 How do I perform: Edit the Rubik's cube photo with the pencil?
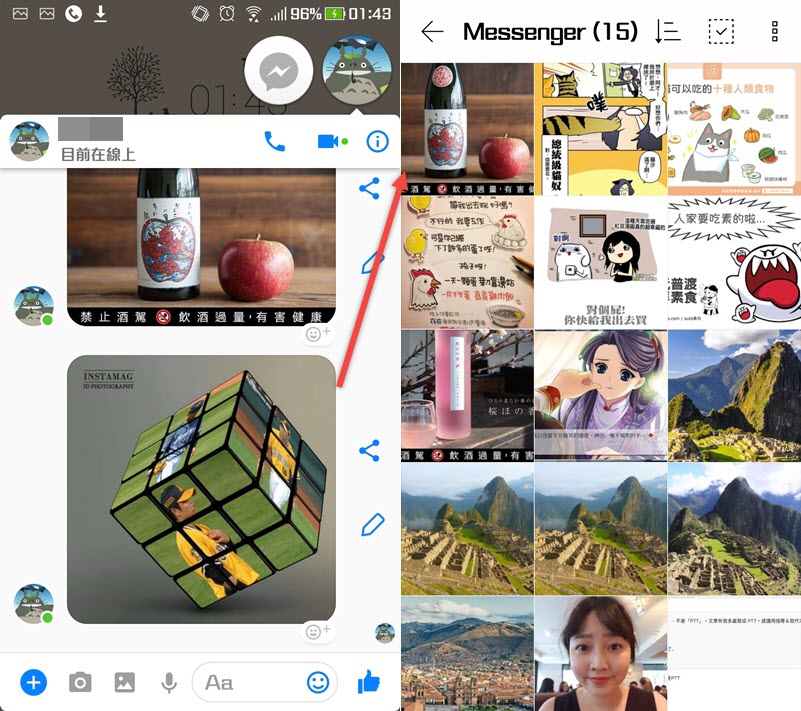(x=372, y=524)
